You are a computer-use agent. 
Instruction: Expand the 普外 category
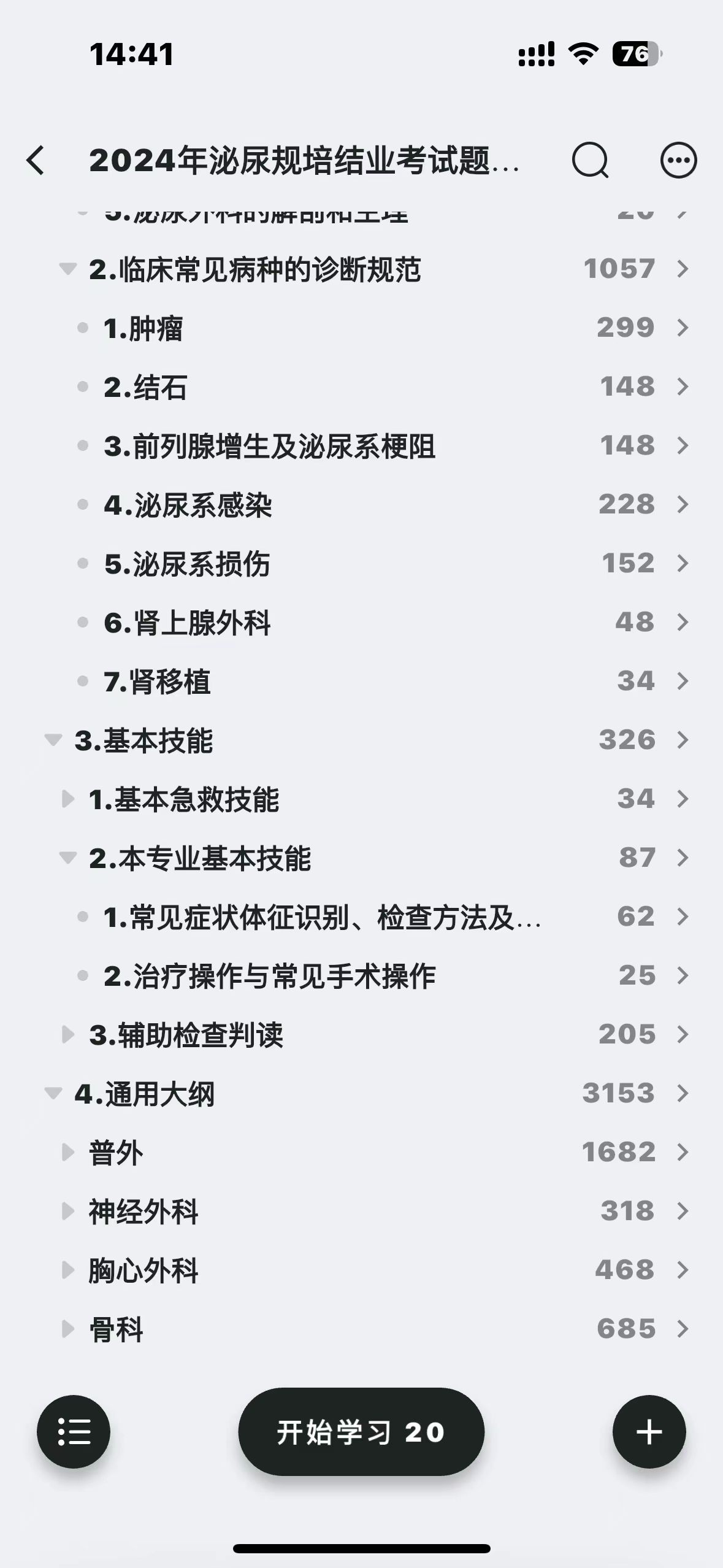tap(67, 1152)
